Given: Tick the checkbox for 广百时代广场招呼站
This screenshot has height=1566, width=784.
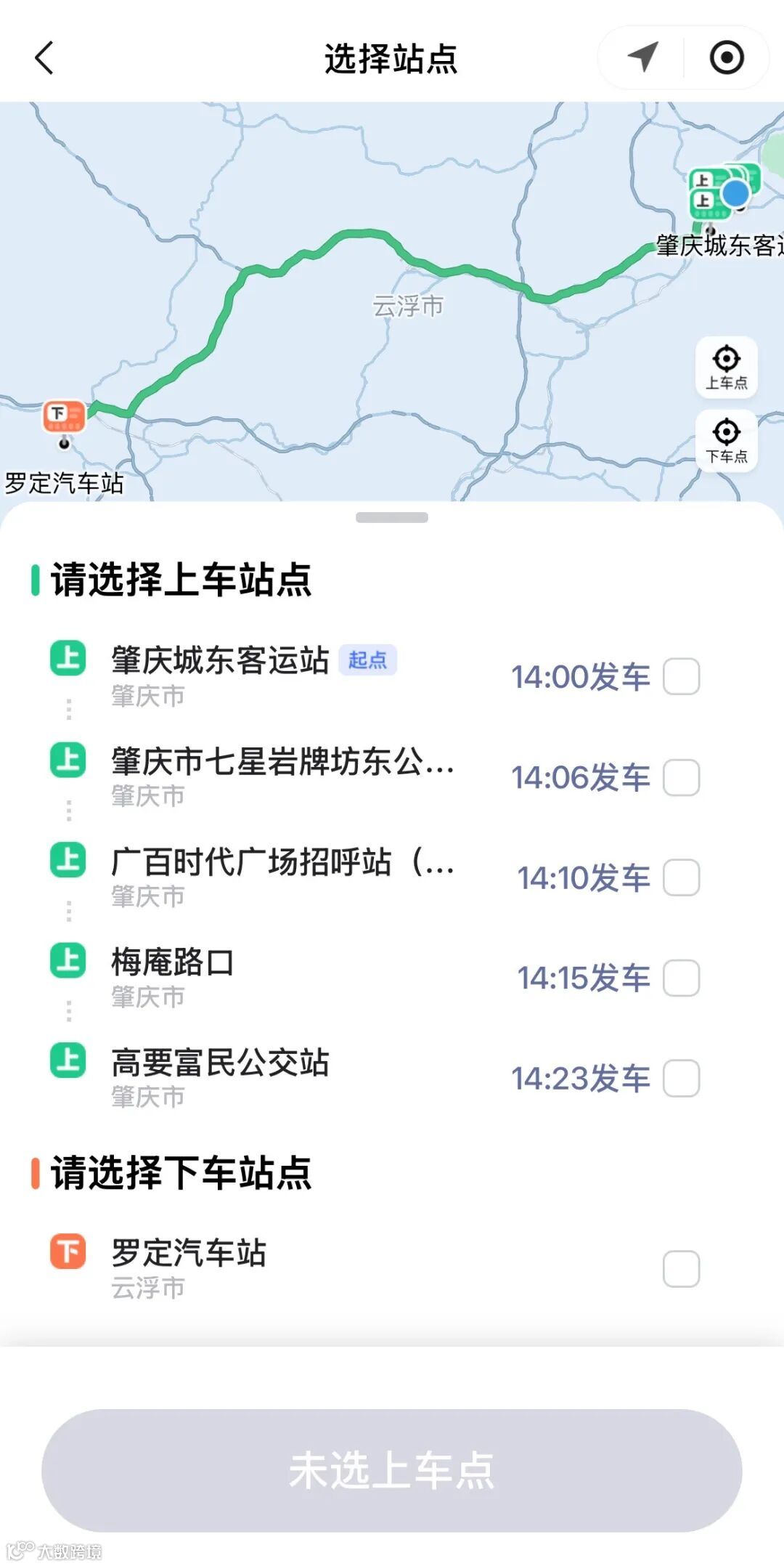Looking at the screenshot, I should pyautogui.click(x=680, y=878).
